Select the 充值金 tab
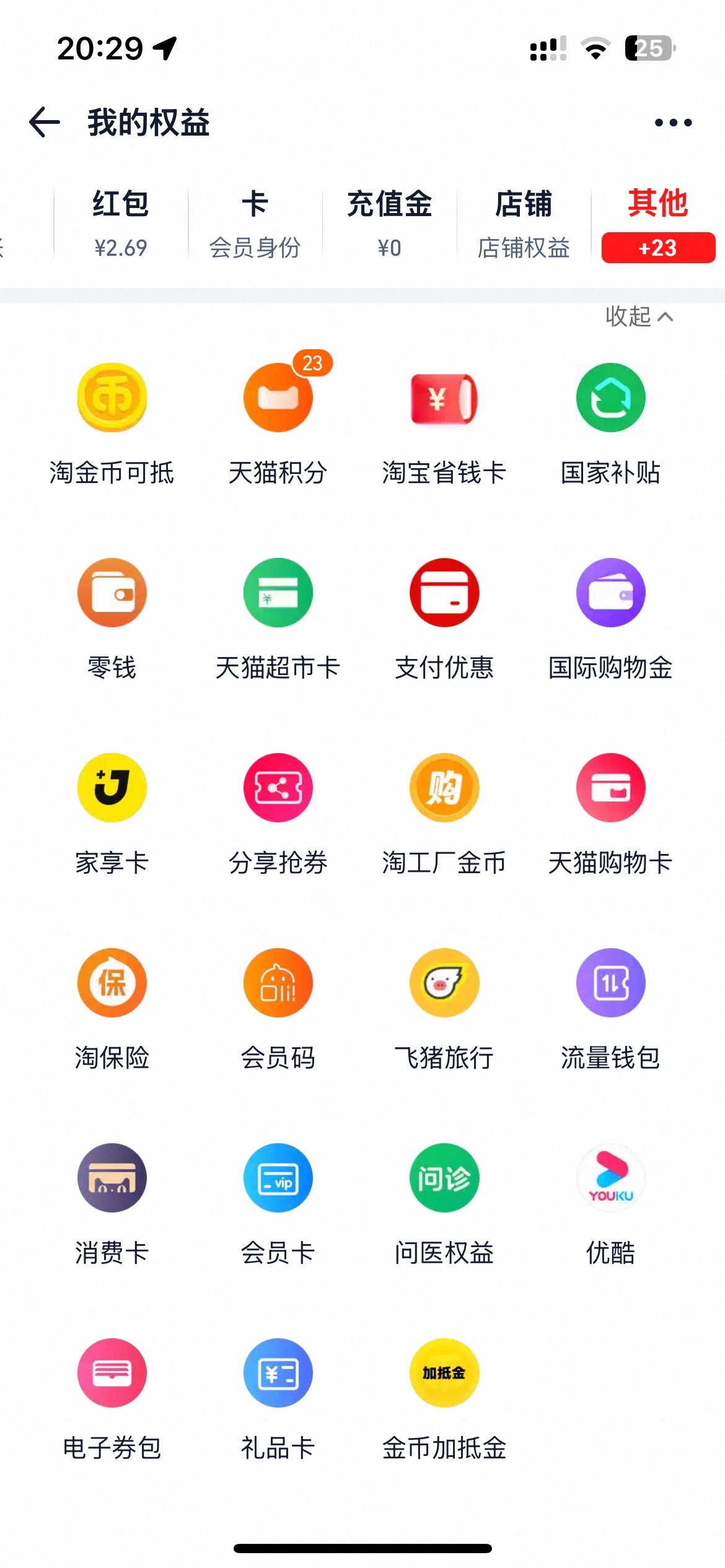This screenshot has width=725, height=1568. click(x=389, y=223)
